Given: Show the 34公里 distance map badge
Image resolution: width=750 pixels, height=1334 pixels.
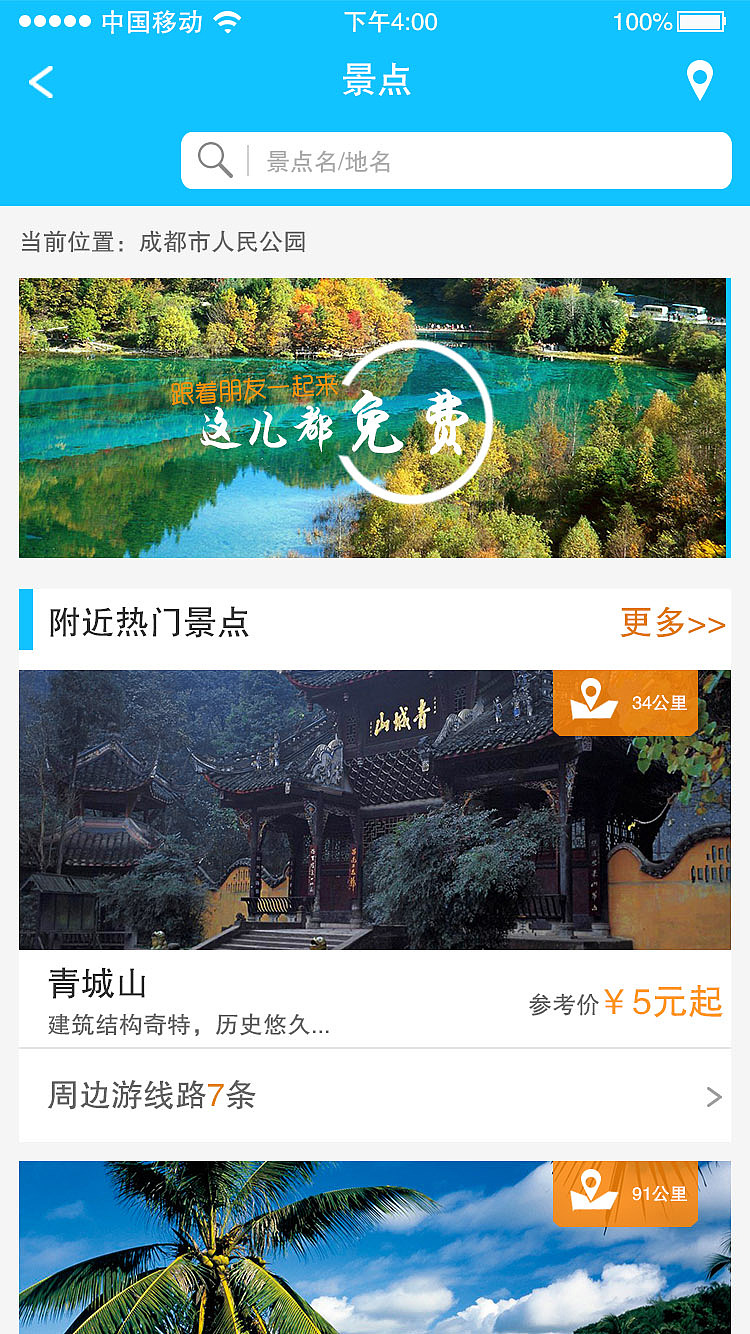Looking at the screenshot, I should (x=626, y=702).
